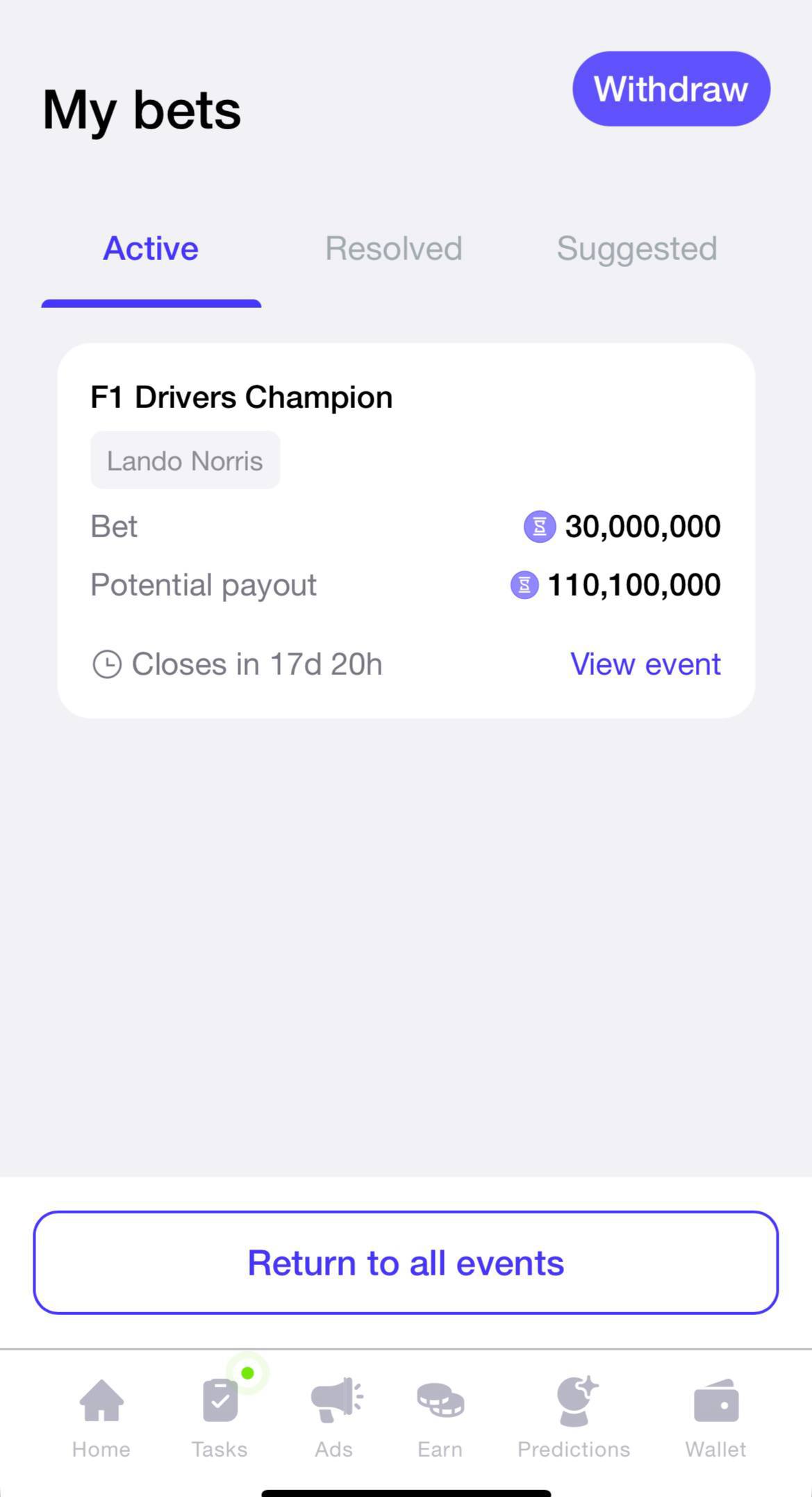812x1497 pixels.
Task: Open the F1 Drivers Champion bet card
Action: coord(406,486)
